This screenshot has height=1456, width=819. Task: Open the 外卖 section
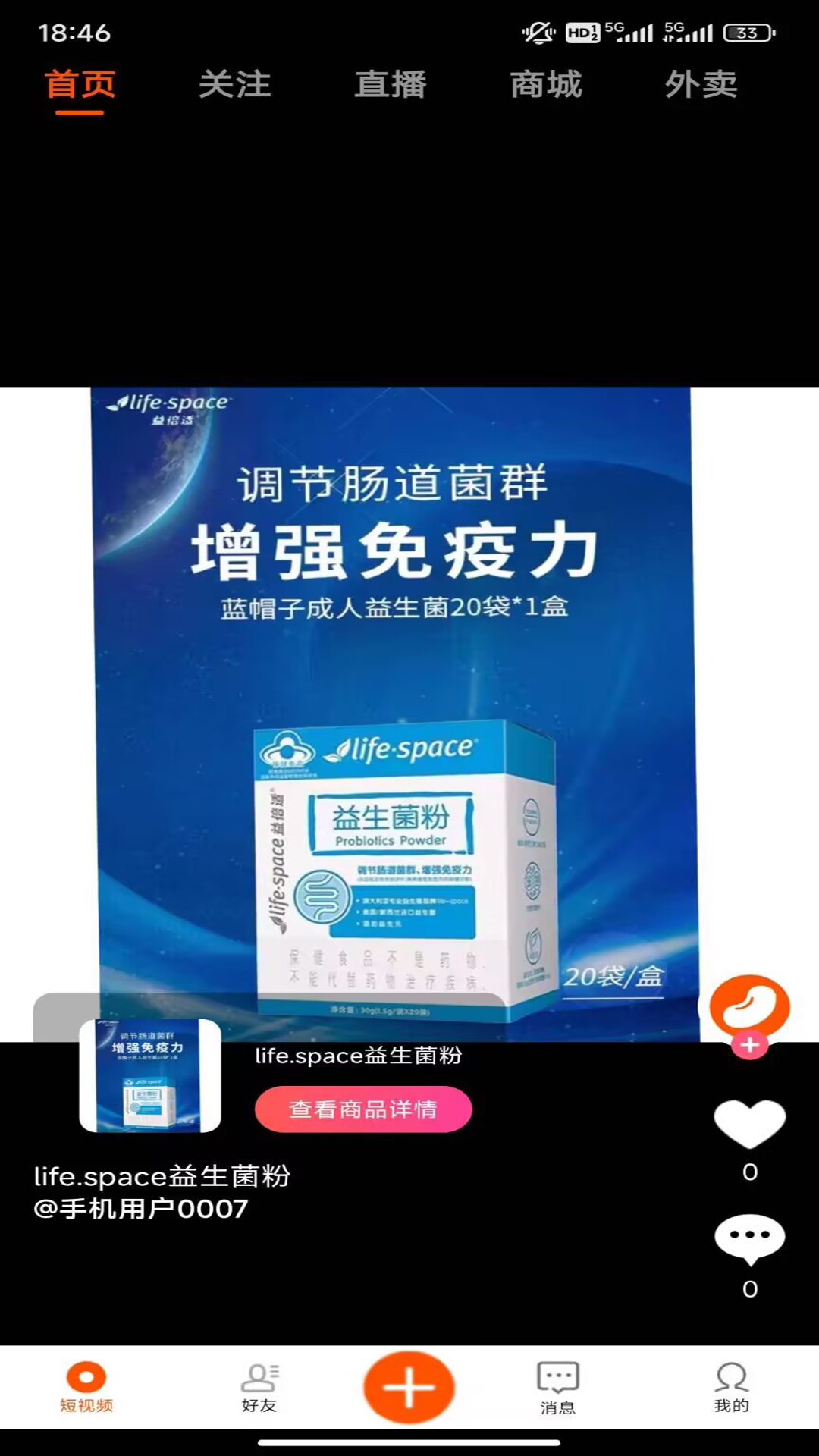(x=701, y=85)
